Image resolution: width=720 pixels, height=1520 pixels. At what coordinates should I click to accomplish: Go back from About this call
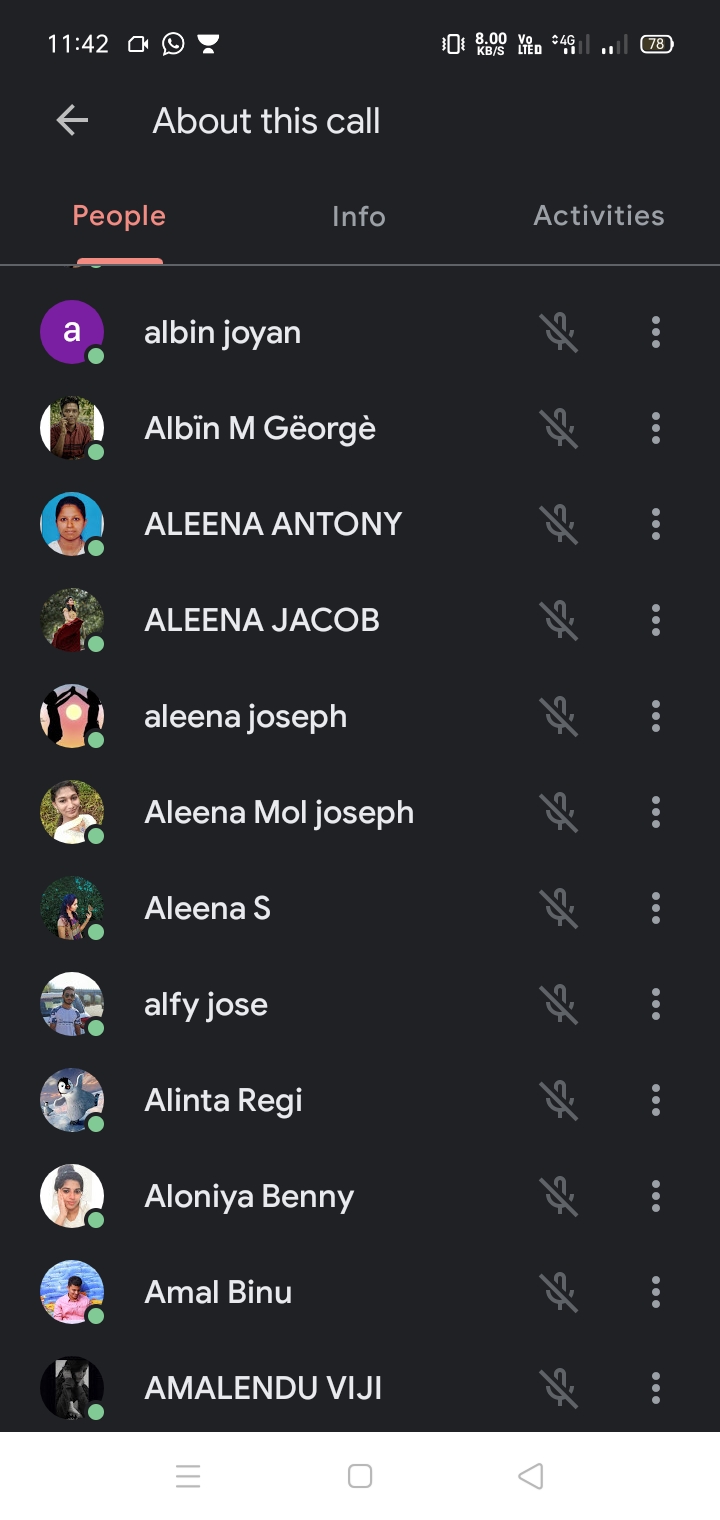[72, 121]
